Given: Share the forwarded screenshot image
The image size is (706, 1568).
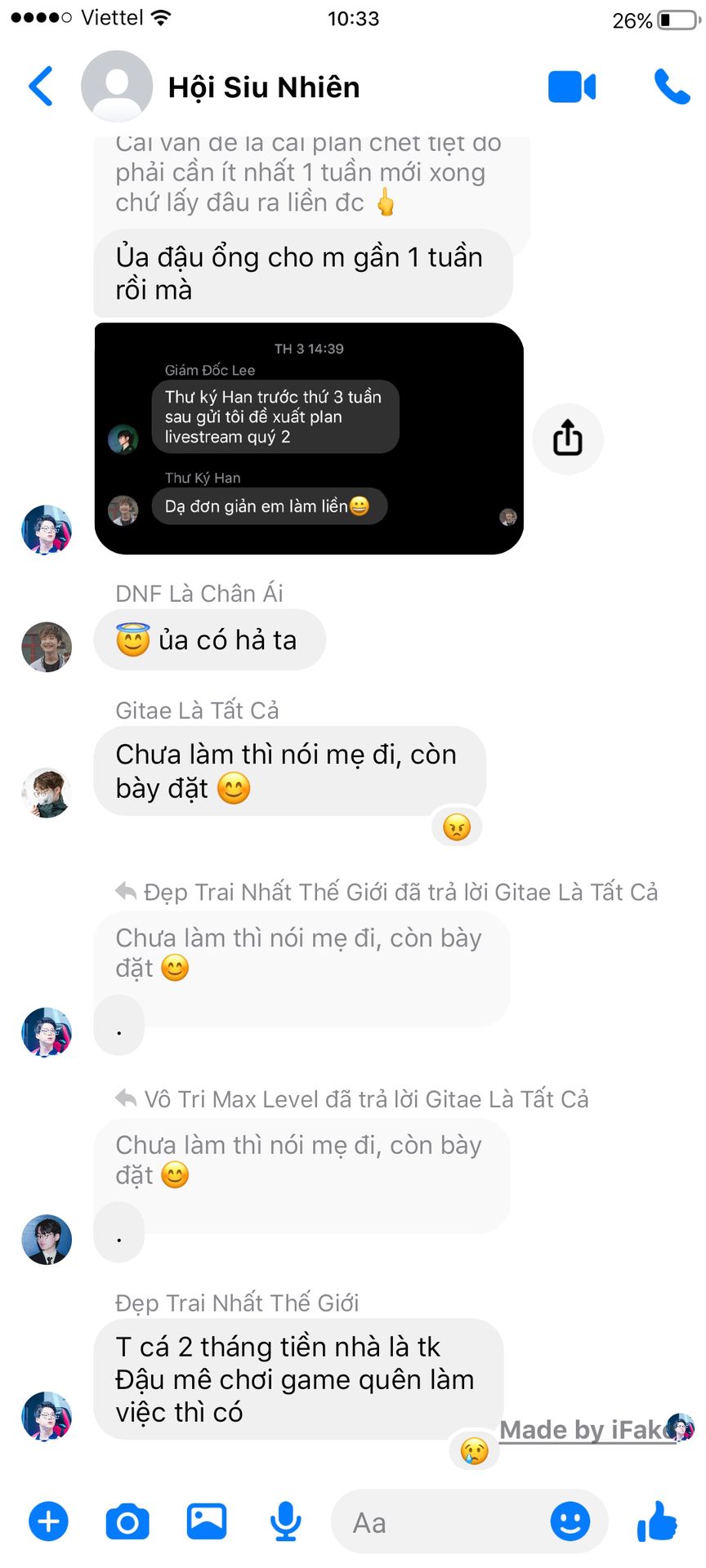Looking at the screenshot, I should click(568, 439).
